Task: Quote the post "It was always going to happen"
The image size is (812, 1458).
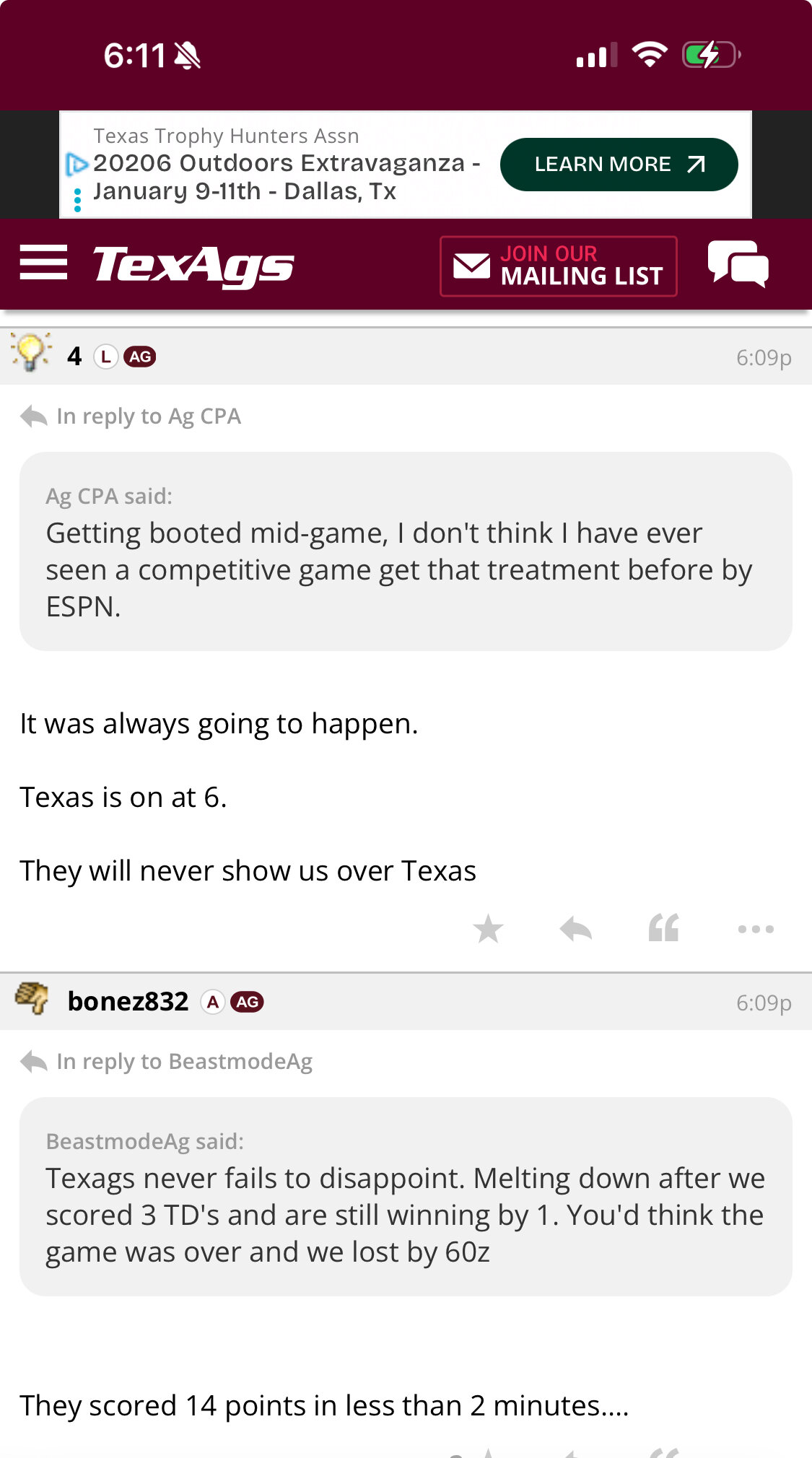Action: 663,929
